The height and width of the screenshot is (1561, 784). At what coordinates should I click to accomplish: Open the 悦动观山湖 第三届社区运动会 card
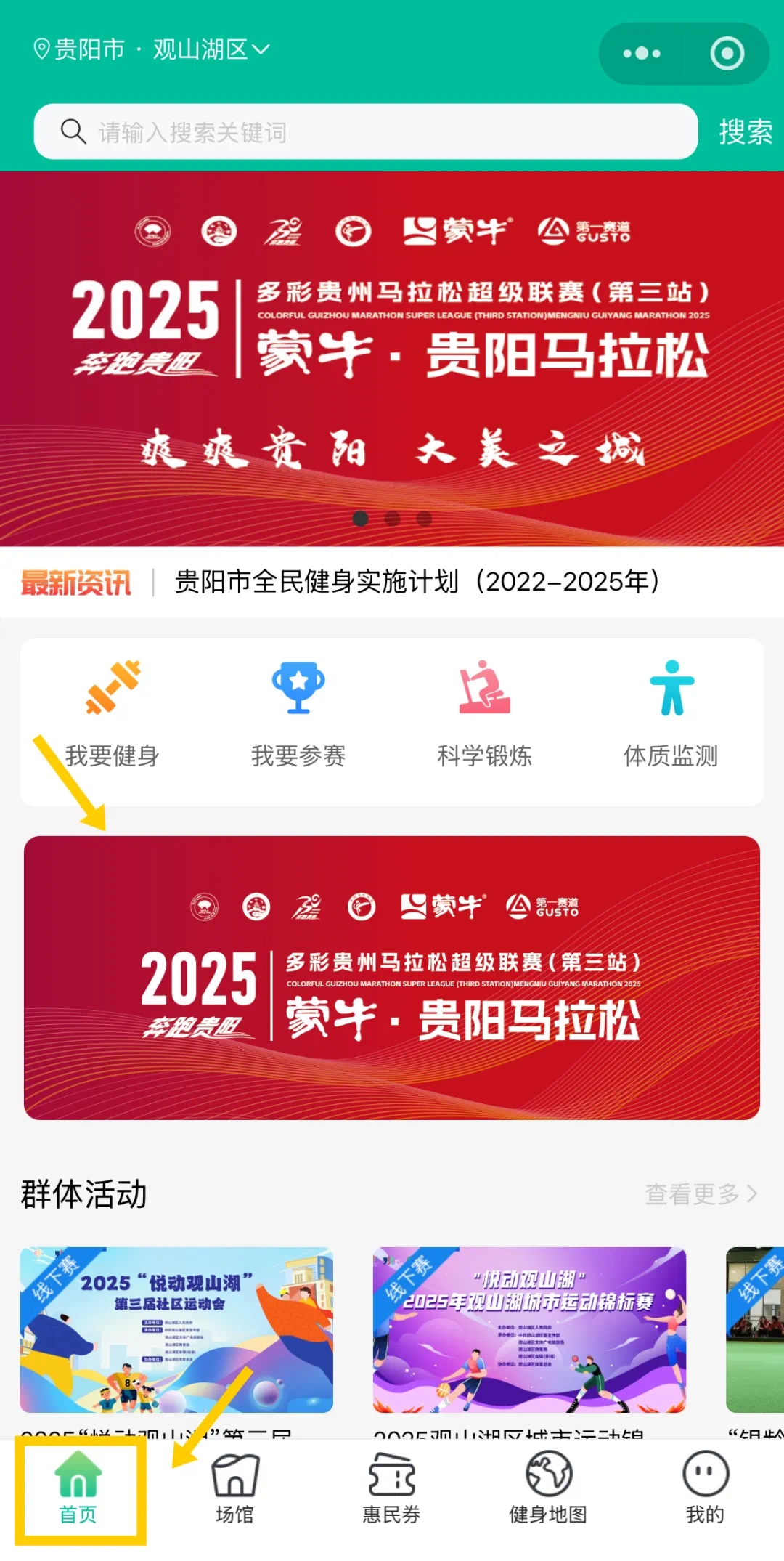176,1329
